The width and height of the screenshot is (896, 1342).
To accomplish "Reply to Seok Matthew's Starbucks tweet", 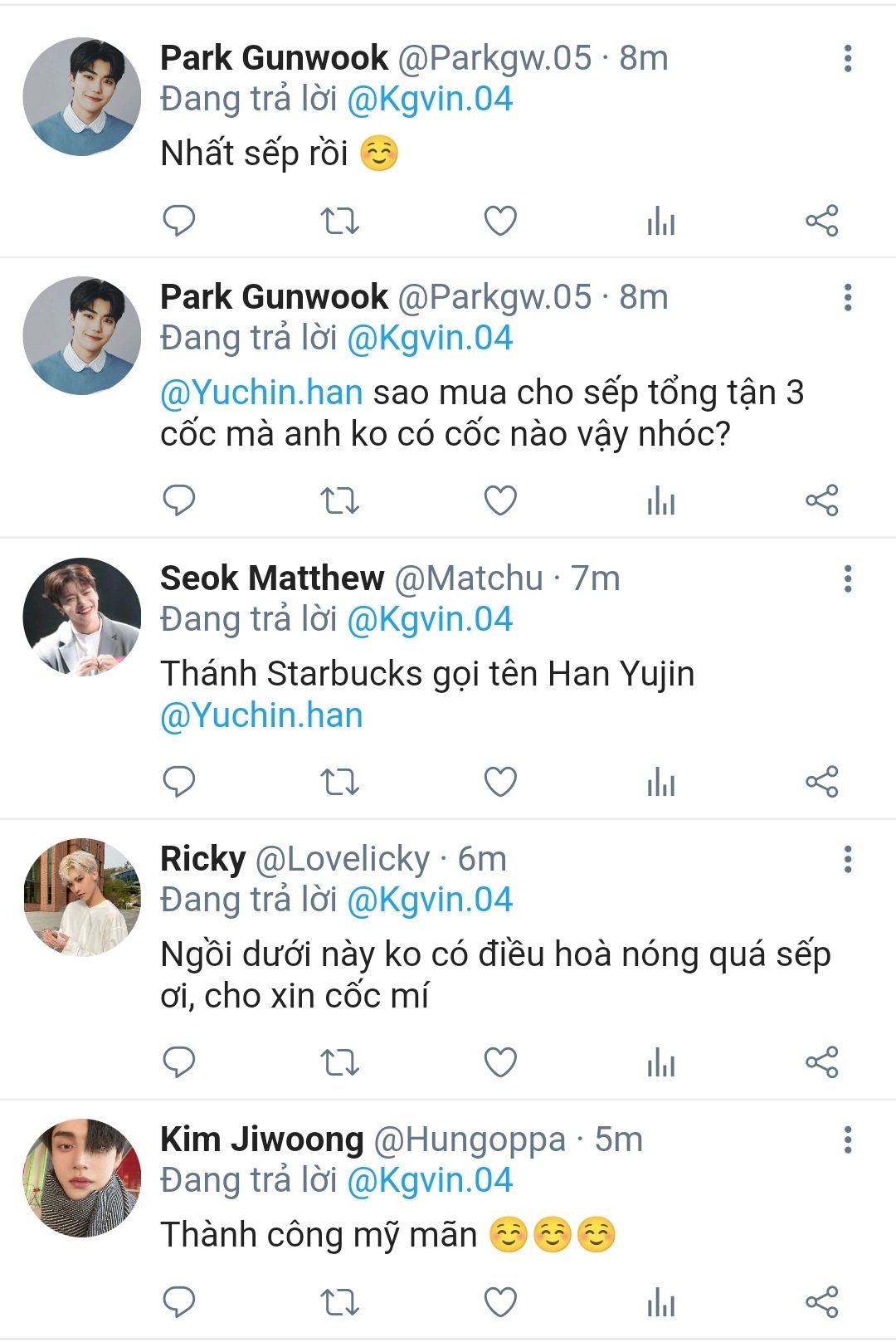I will [178, 782].
